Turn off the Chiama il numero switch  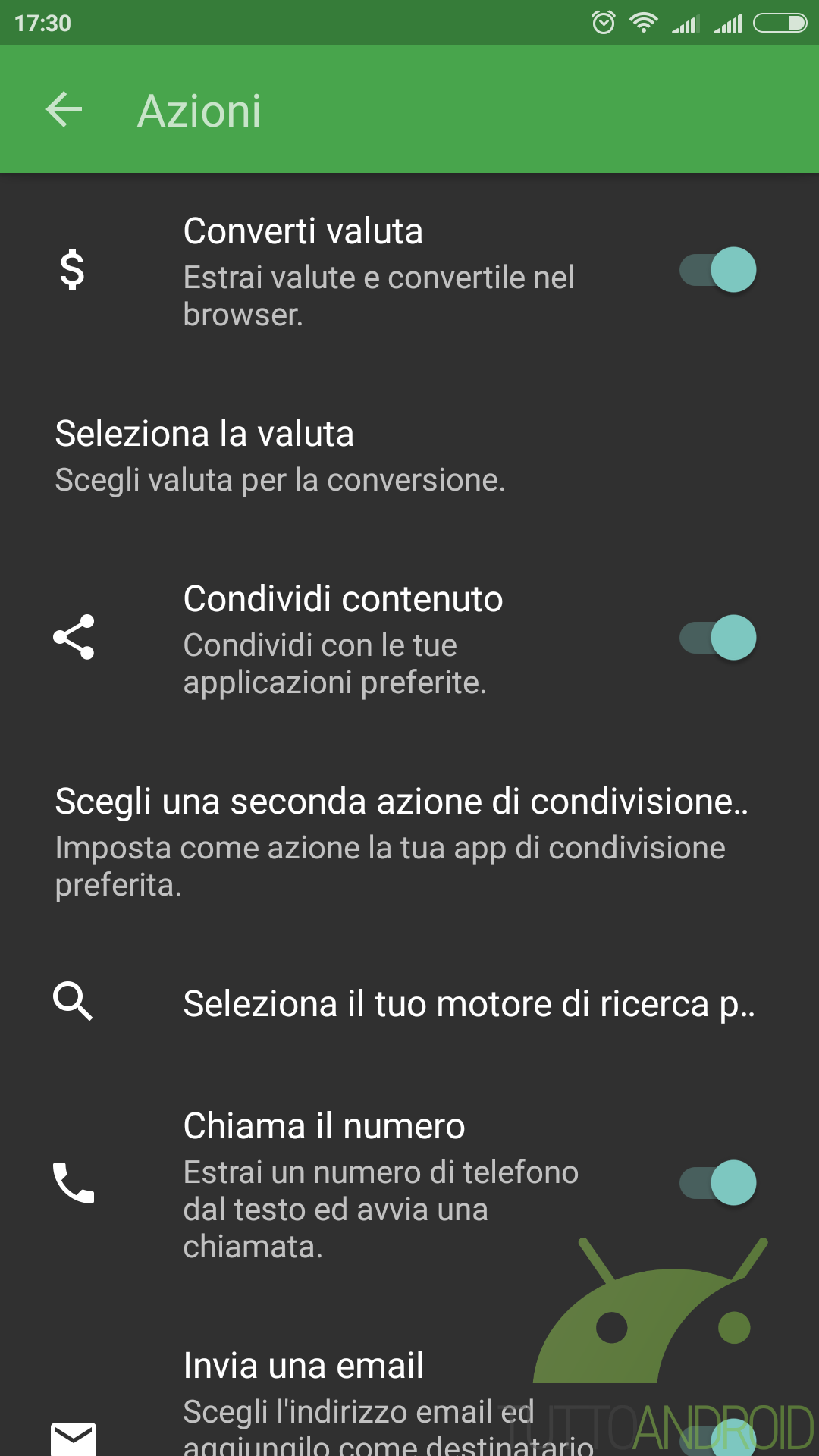(717, 1183)
